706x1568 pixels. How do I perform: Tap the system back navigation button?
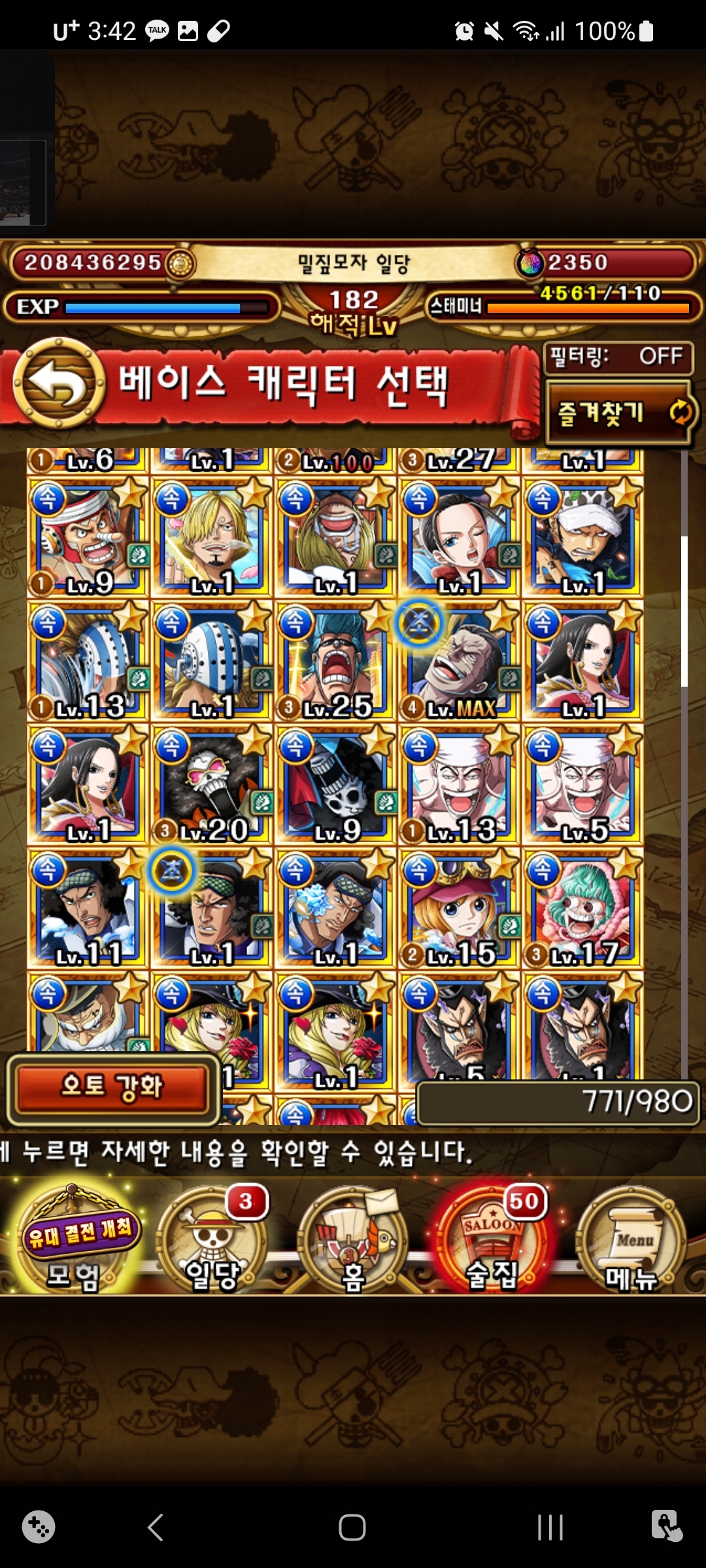[156, 1527]
